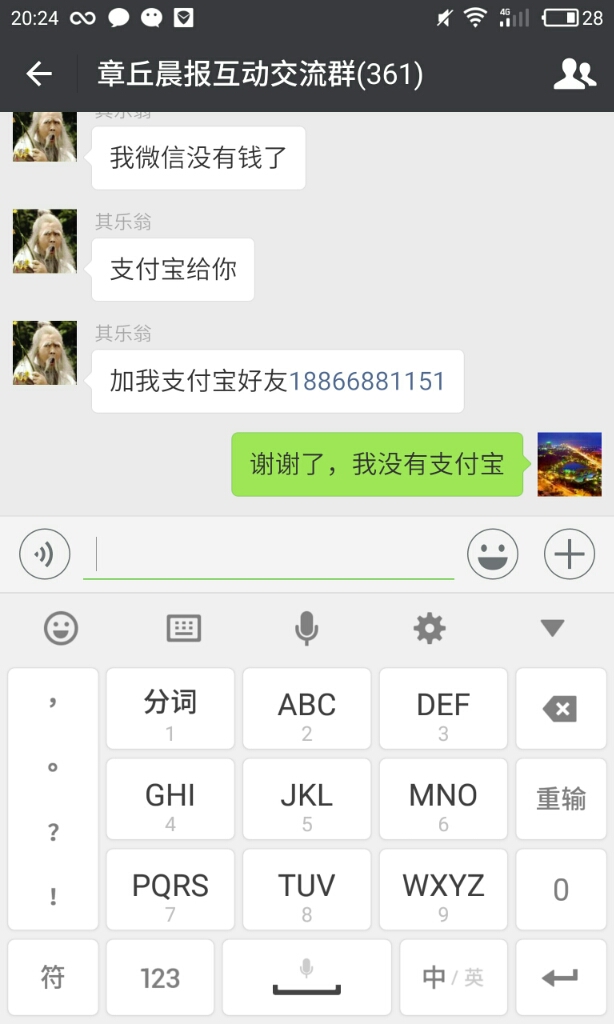Viewport: 614px width, 1024px height.
Task: Open group members info icon
Action: click(574, 74)
